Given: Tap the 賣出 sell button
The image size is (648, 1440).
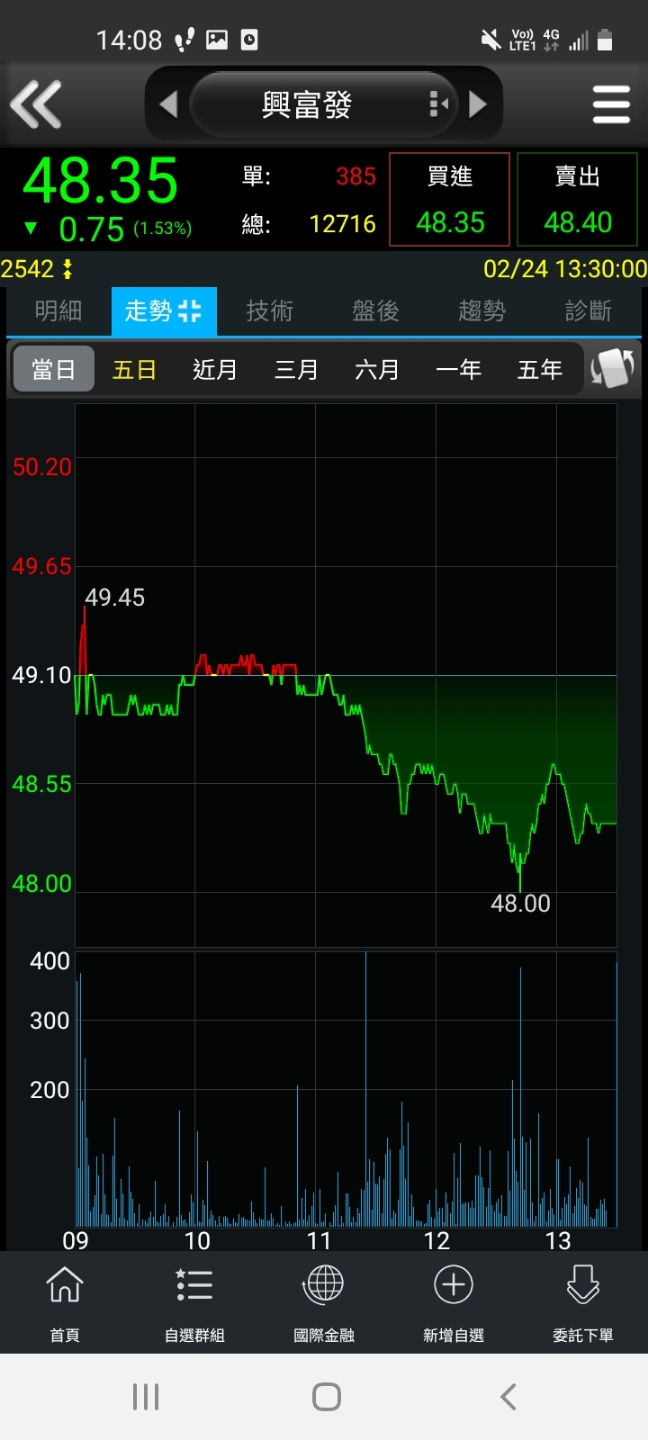Looking at the screenshot, I should click(x=577, y=200).
